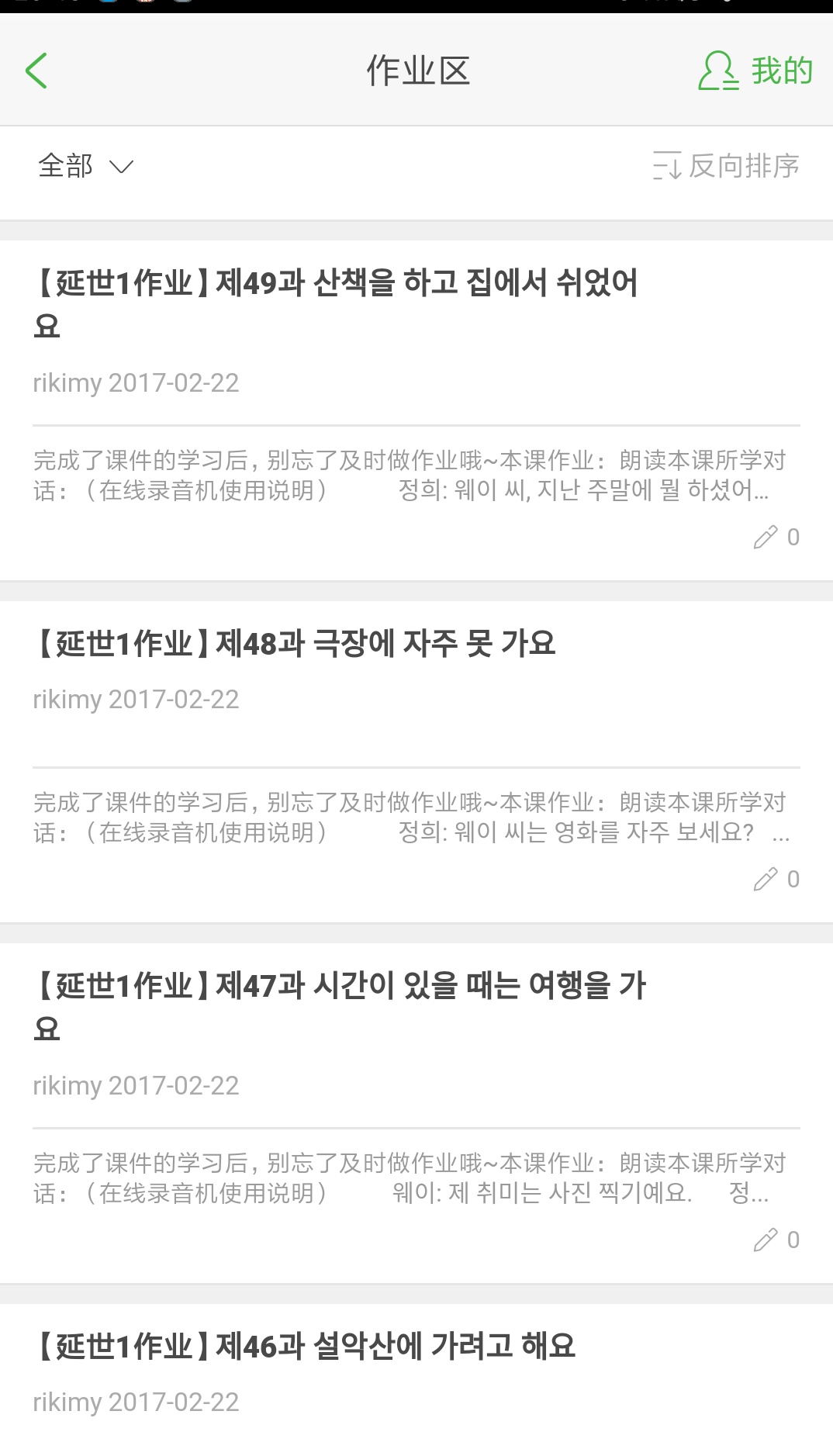
Task: Open the chevron next to 全部
Action: (x=122, y=166)
